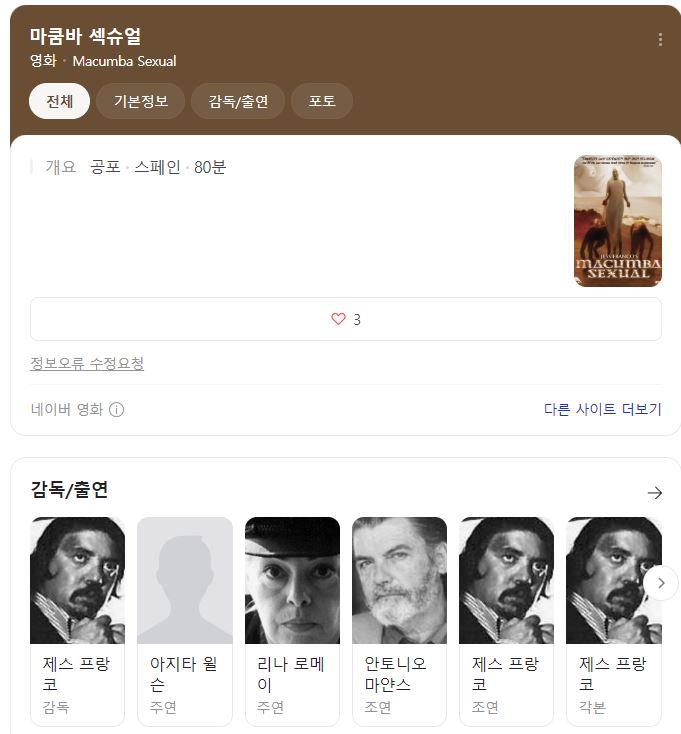Switch to the 감독/출연 tab
The width and height of the screenshot is (681, 734).
pos(238,101)
